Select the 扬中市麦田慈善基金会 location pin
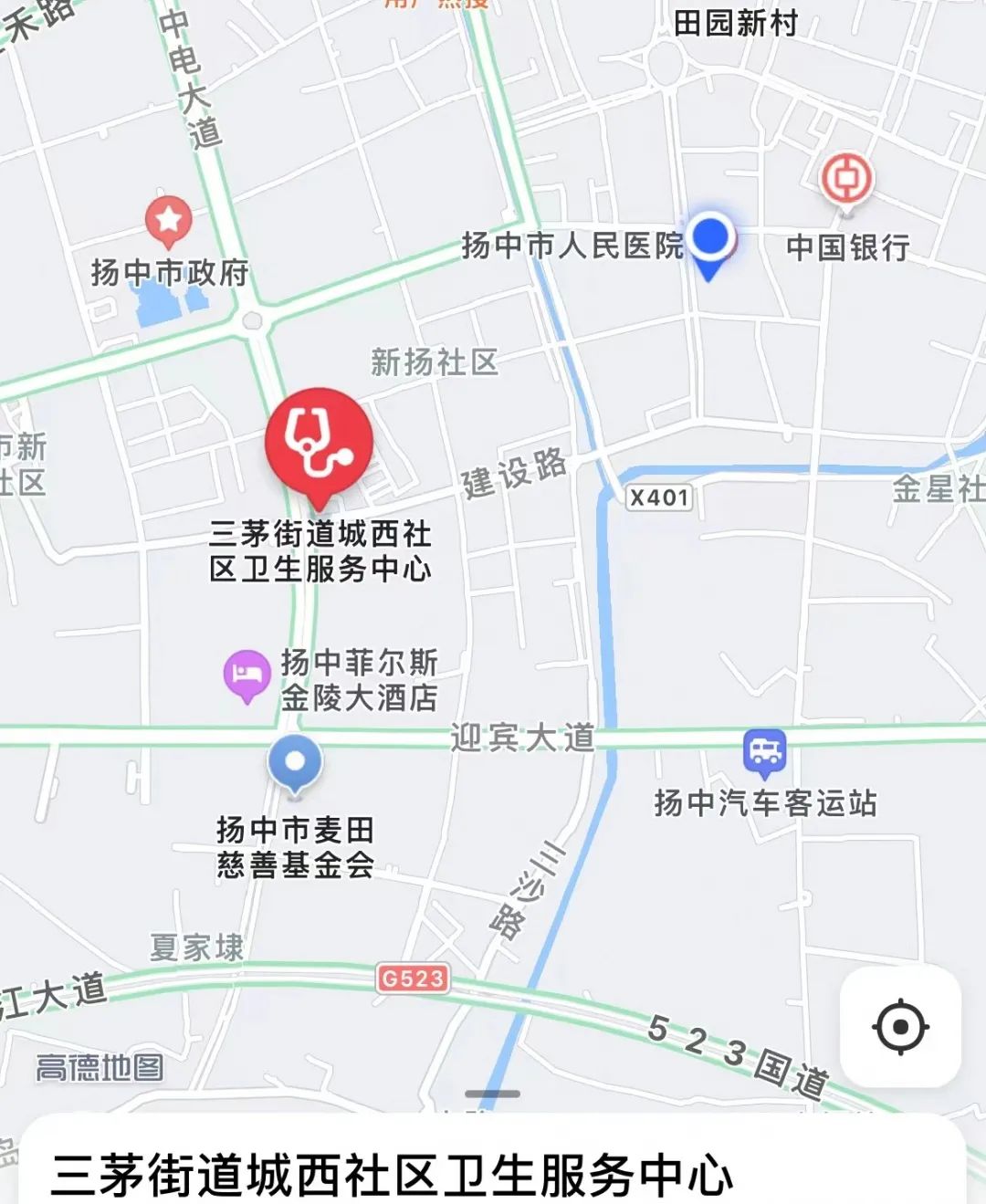Image resolution: width=986 pixels, height=1204 pixels. point(295,763)
